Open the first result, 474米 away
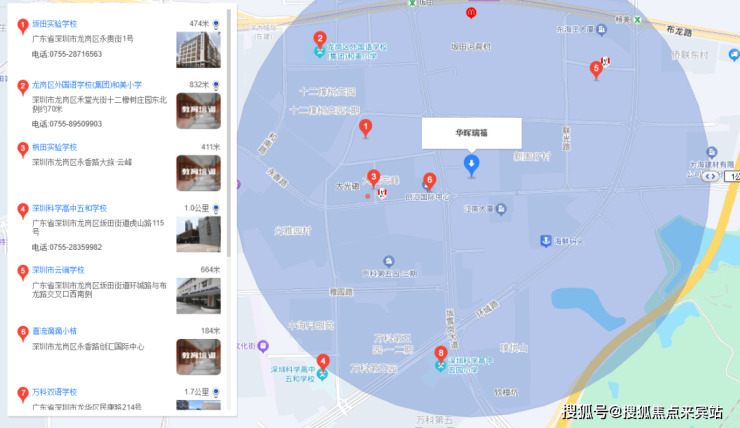Viewport: 740px width, 428px height. point(54,24)
